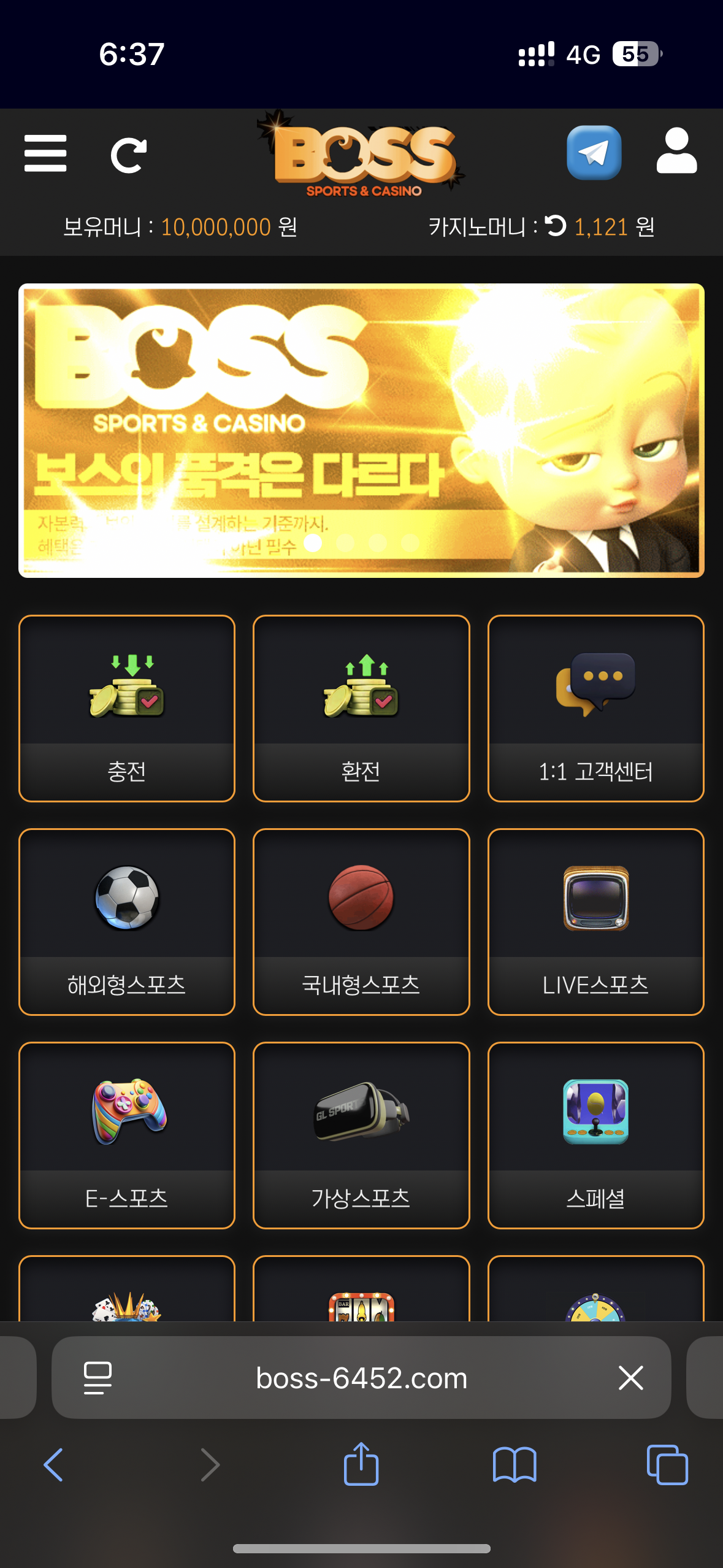Tap the page refresh icon
The image size is (723, 1568).
128,155
